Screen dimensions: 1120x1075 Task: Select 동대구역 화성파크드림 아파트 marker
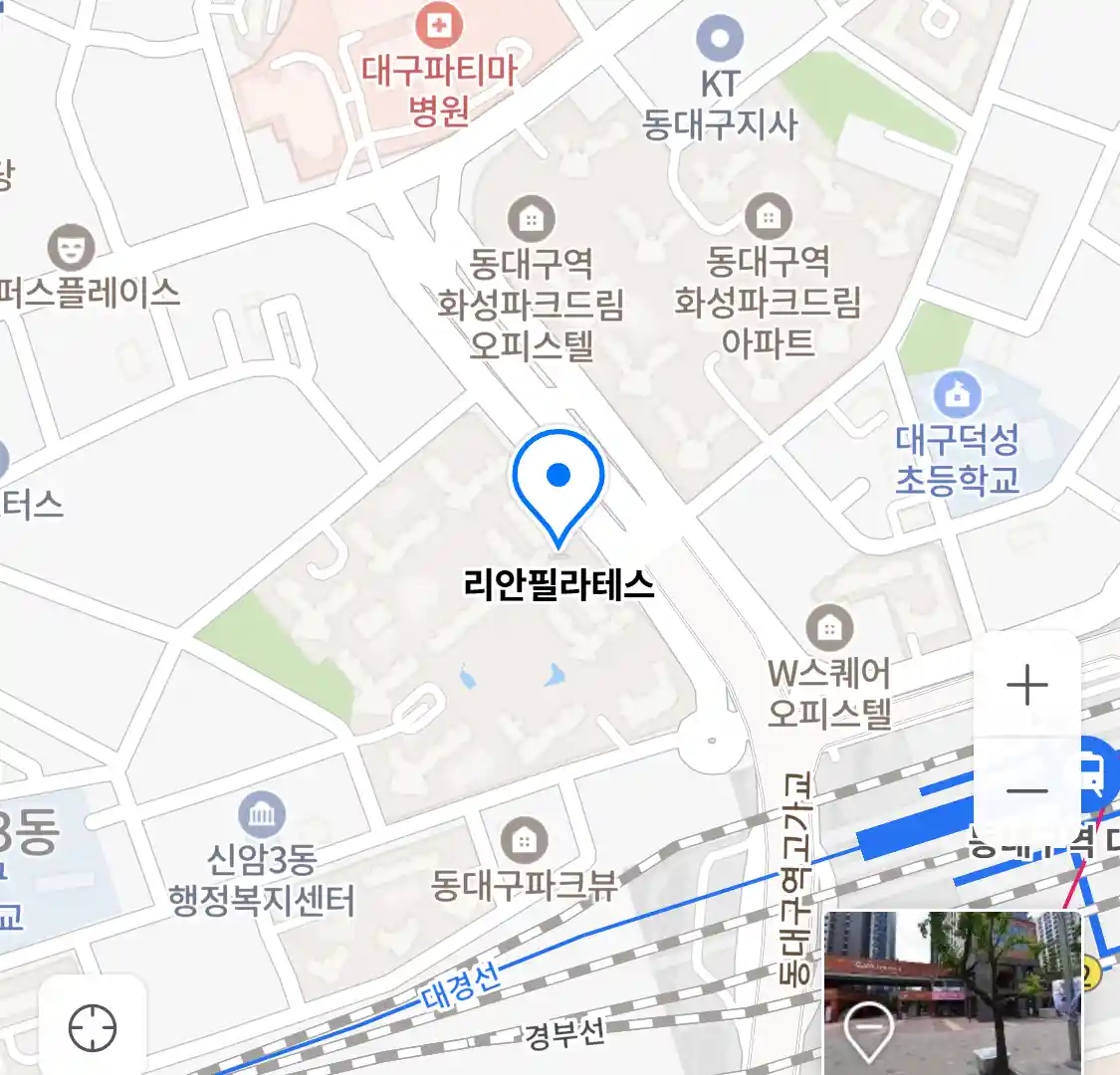point(768,215)
